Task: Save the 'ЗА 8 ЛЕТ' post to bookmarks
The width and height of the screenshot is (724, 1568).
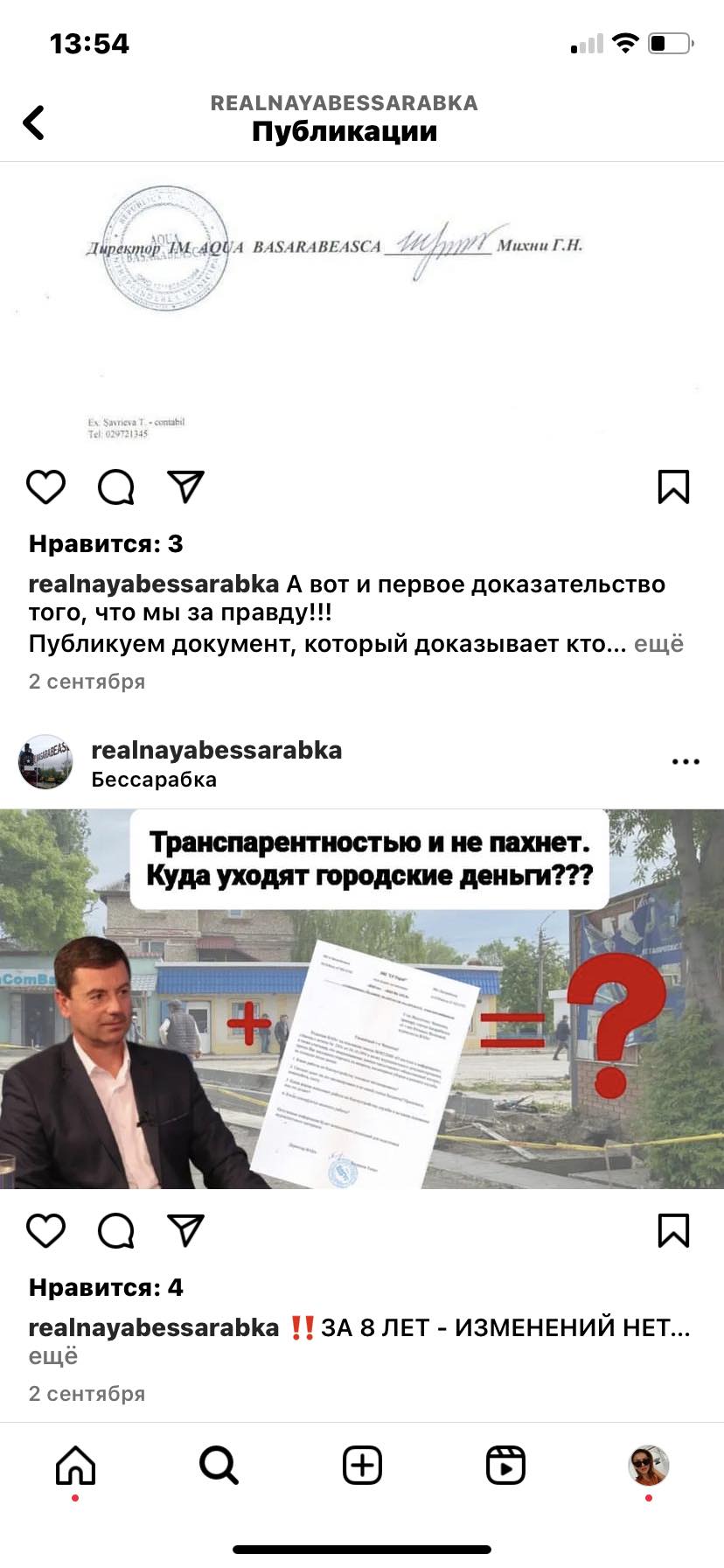Action: click(673, 1231)
